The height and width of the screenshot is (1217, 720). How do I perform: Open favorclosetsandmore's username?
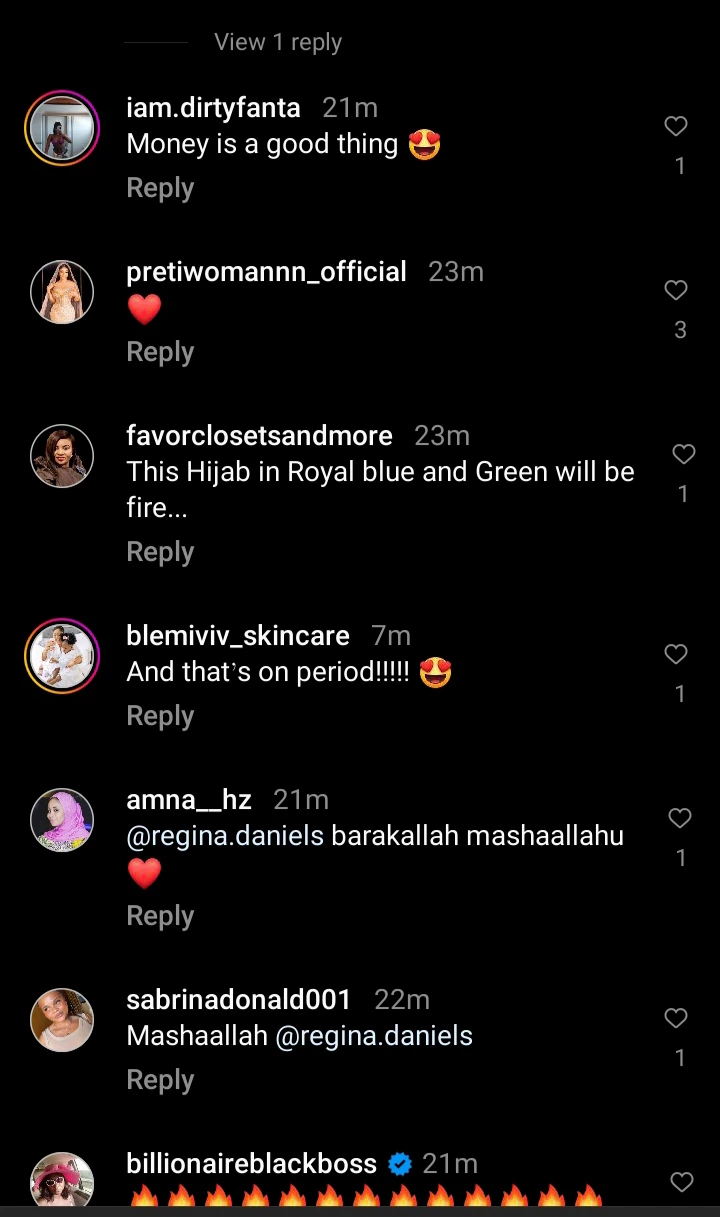click(x=260, y=436)
